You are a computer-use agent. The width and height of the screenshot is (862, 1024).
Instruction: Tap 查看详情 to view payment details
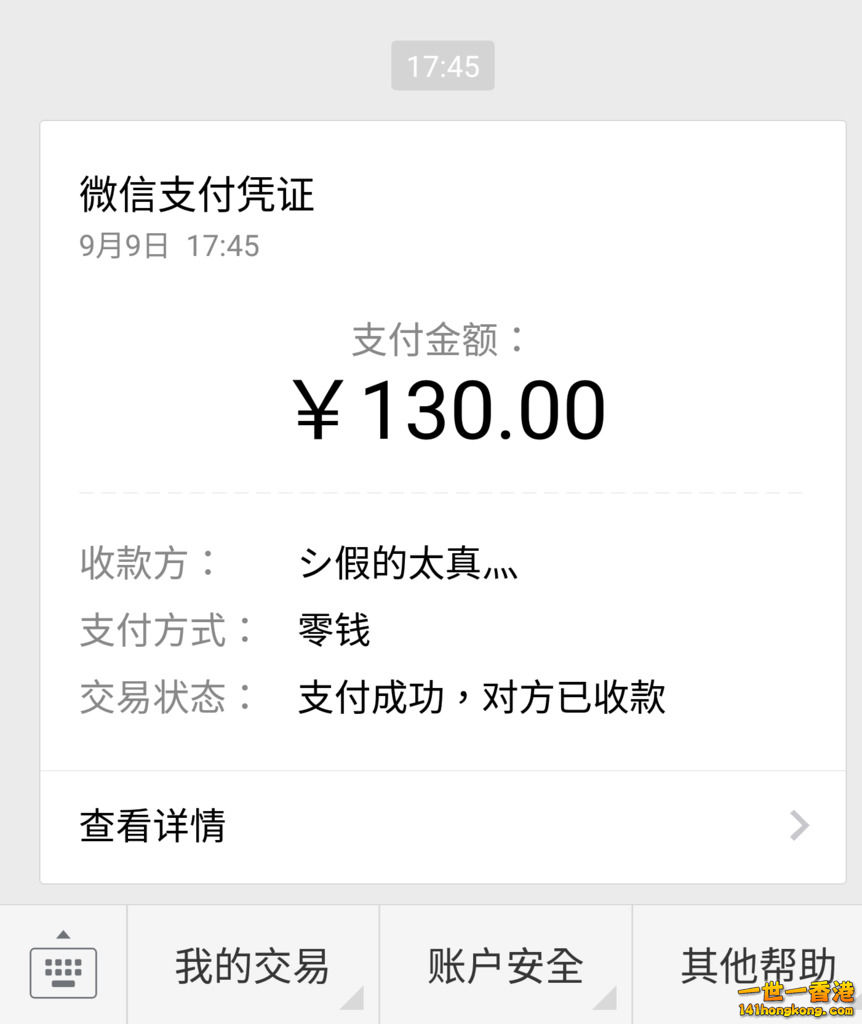click(x=153, y=826)
